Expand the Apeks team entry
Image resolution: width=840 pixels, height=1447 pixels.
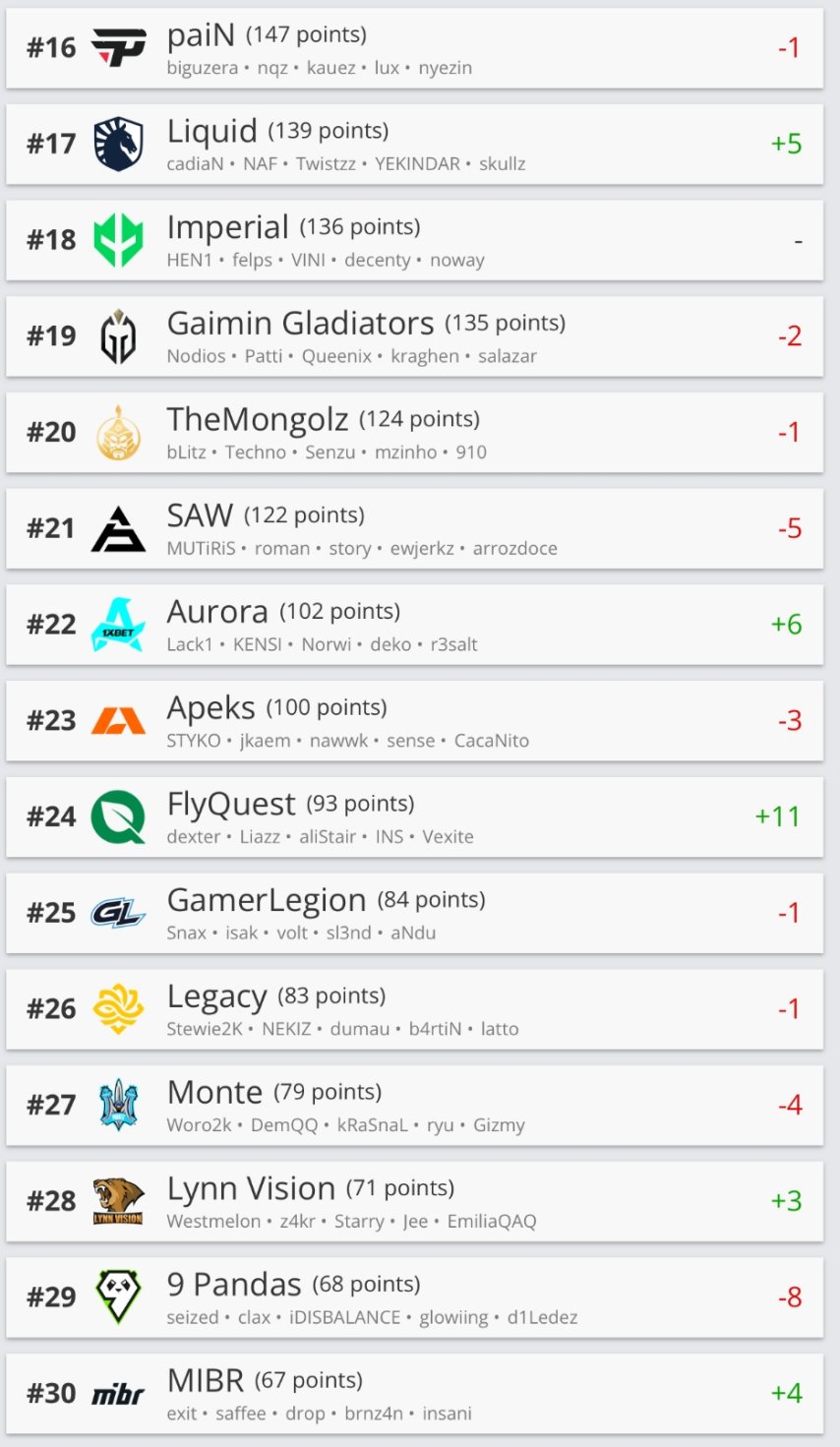(413, 721)
